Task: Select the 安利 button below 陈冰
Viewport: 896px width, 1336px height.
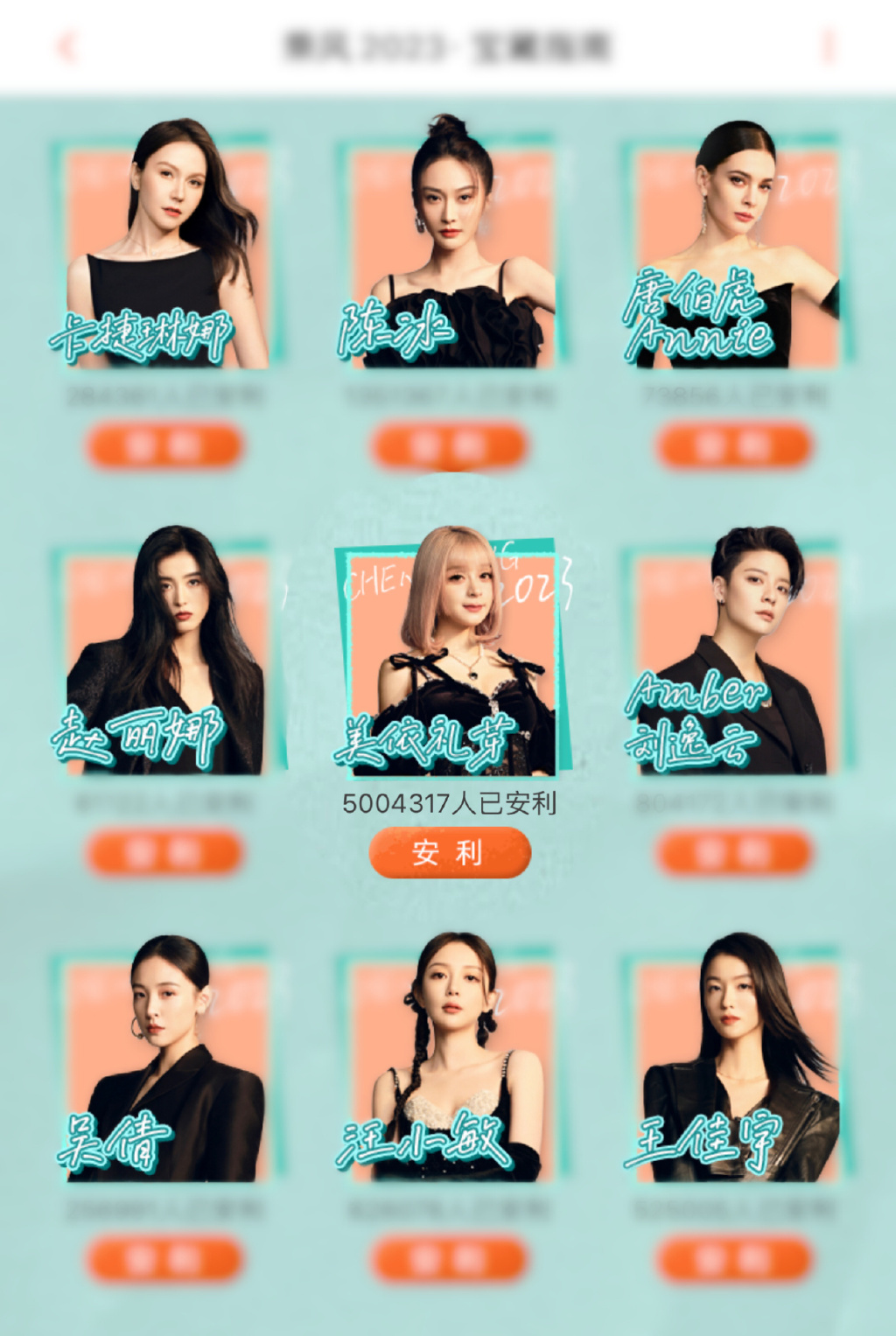Action: click(x=450, y=446)
